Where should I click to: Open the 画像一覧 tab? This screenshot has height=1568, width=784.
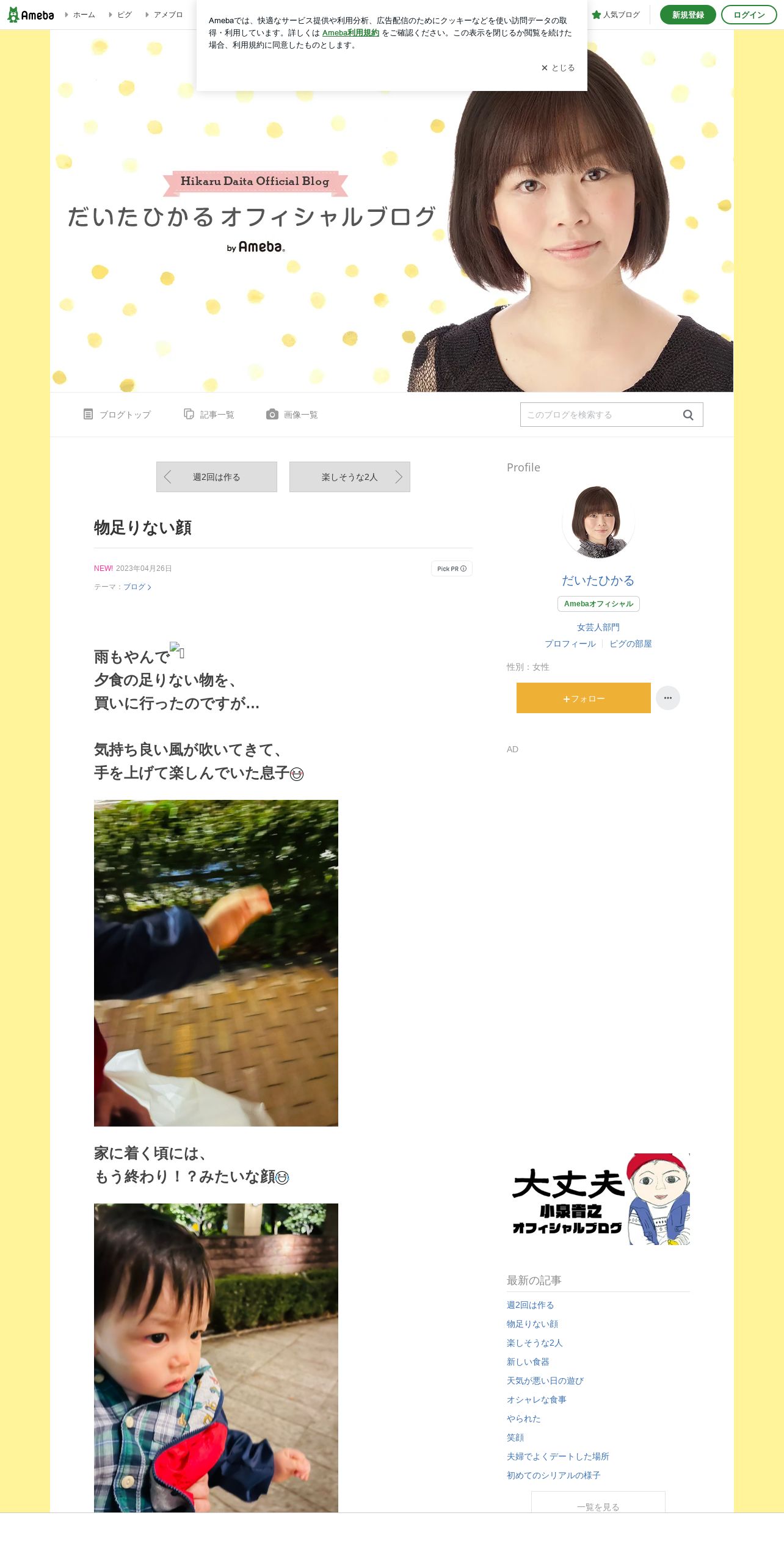coord(292,415)
